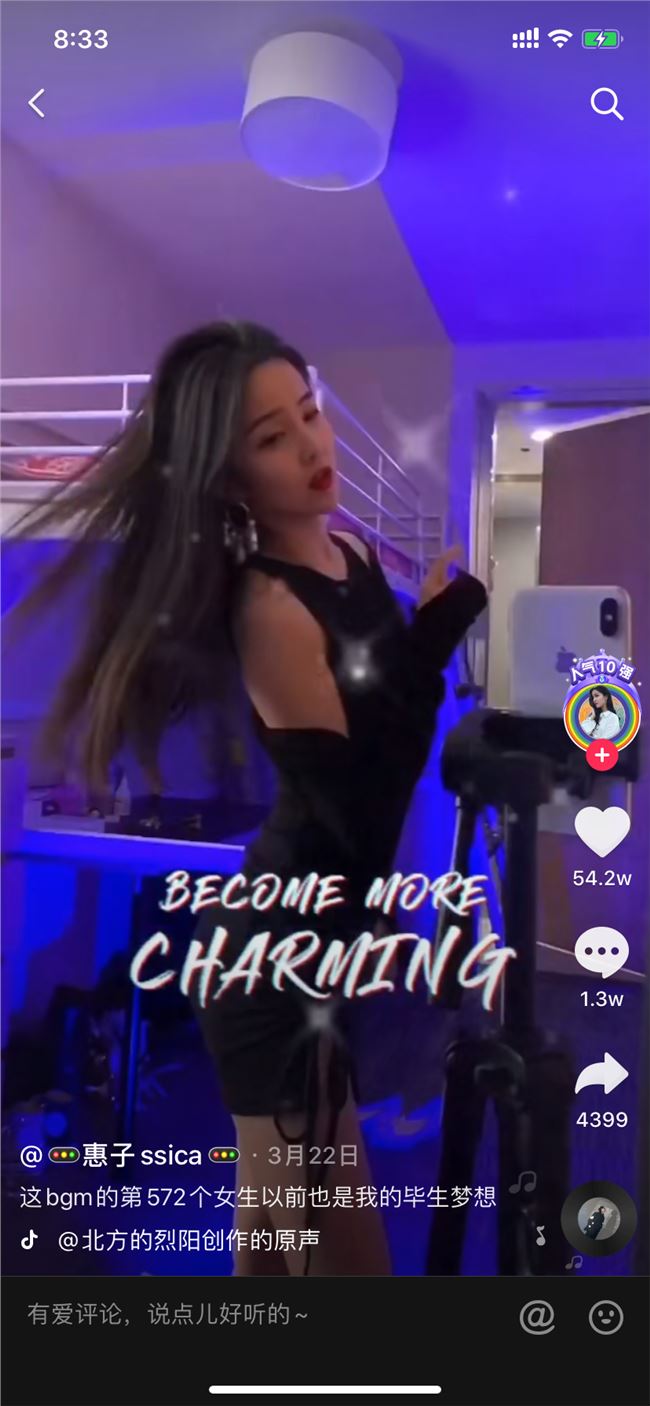Open the @惠子 ssica username link
The height and width of the screenshot is (1406, 650).
click(x=130, y=1156)
